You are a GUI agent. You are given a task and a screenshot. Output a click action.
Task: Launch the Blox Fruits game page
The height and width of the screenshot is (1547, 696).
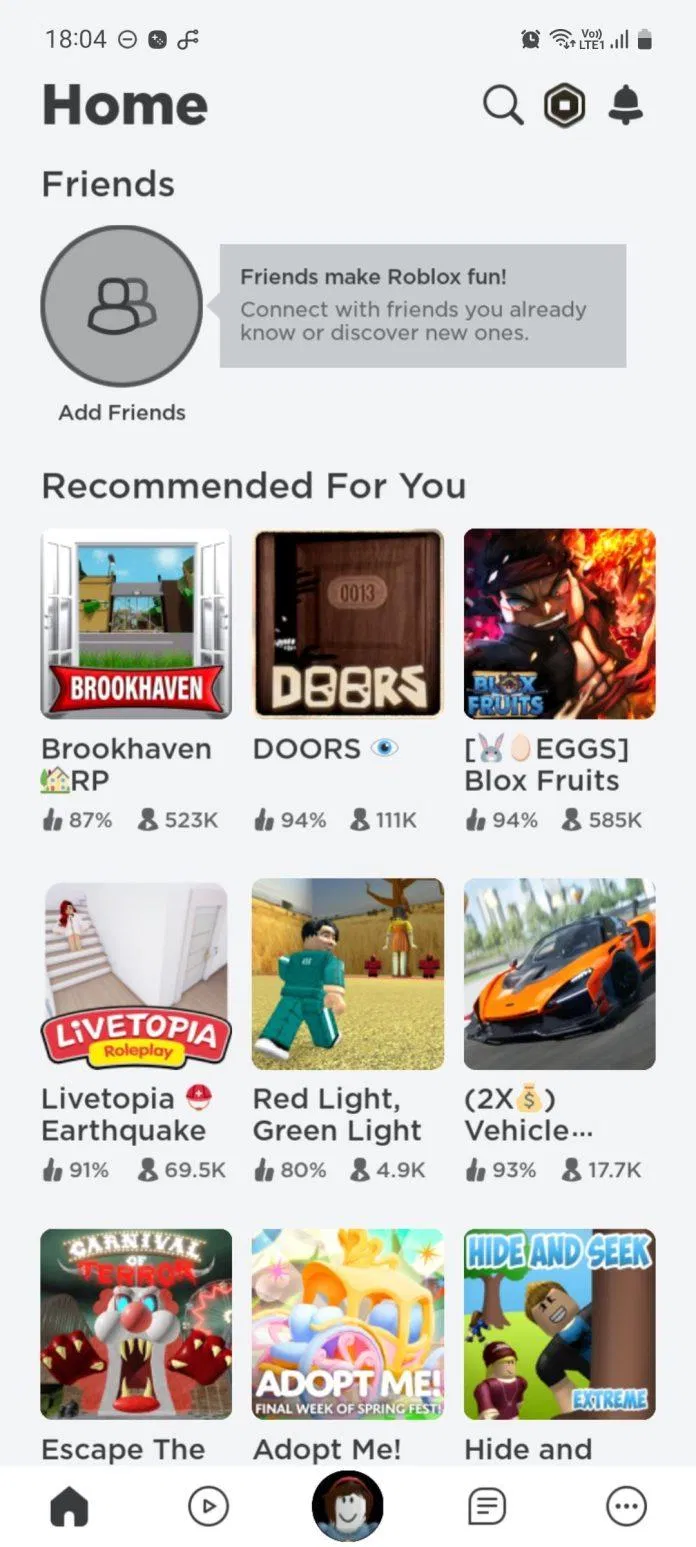(x=560, y=624)
